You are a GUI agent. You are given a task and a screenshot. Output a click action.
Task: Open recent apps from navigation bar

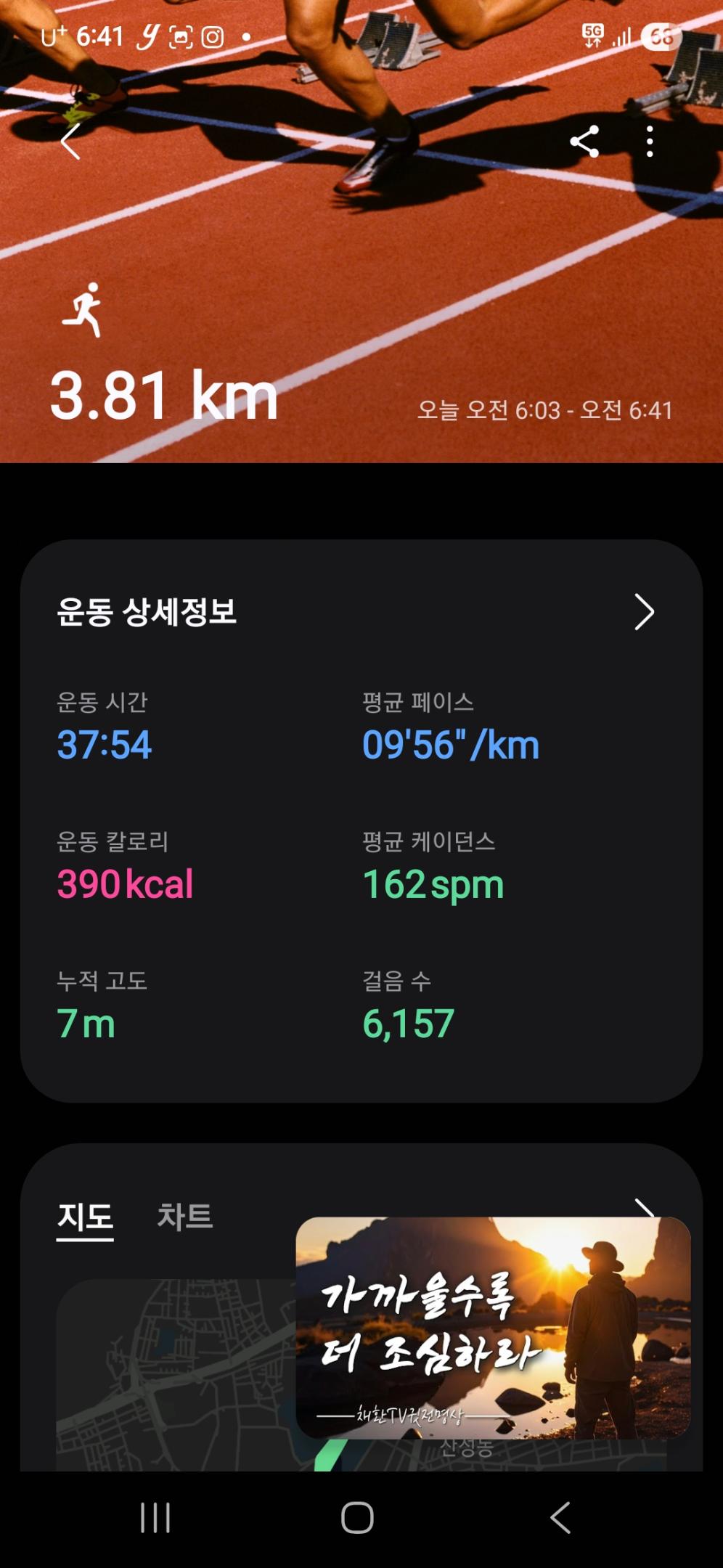[155, 1517]
